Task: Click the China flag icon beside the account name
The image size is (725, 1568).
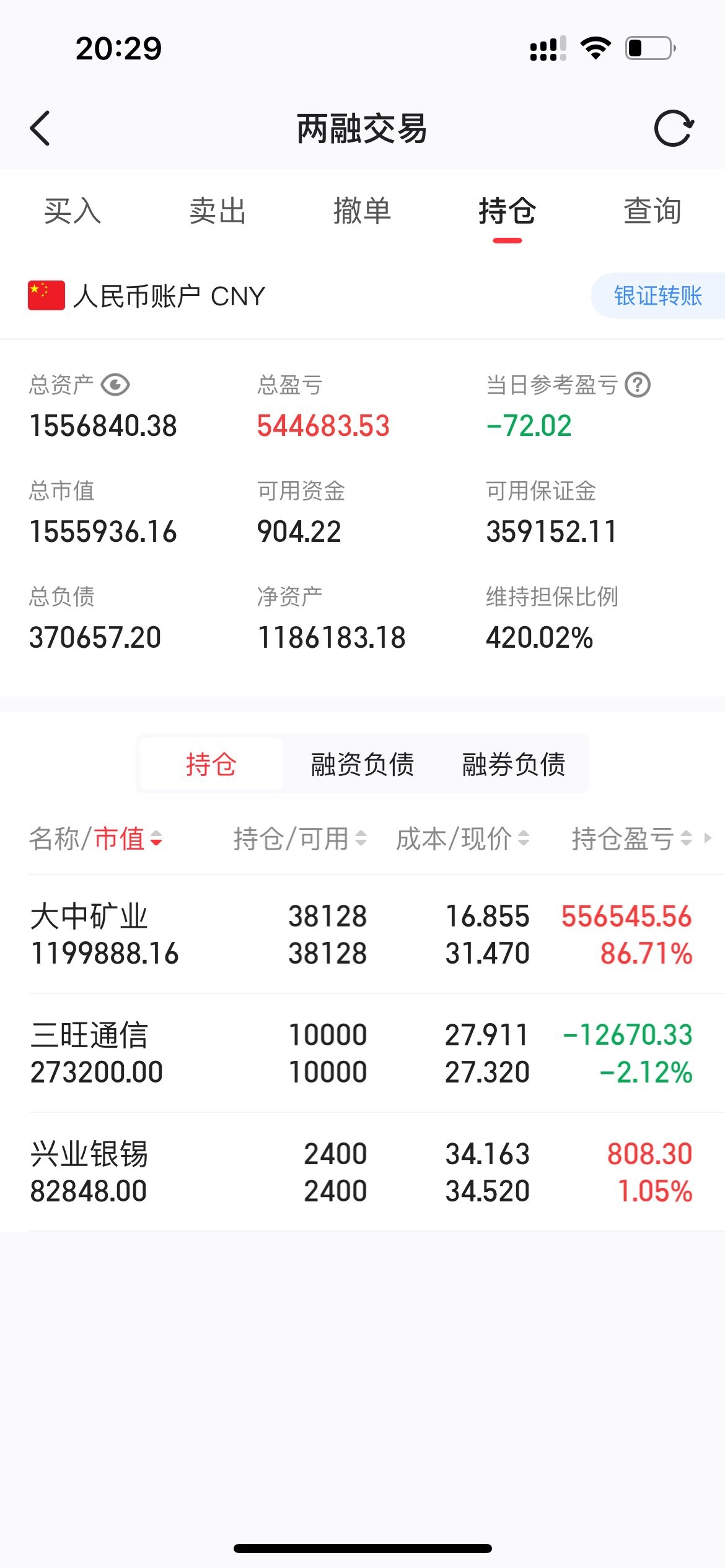Action: pos(45,296)
